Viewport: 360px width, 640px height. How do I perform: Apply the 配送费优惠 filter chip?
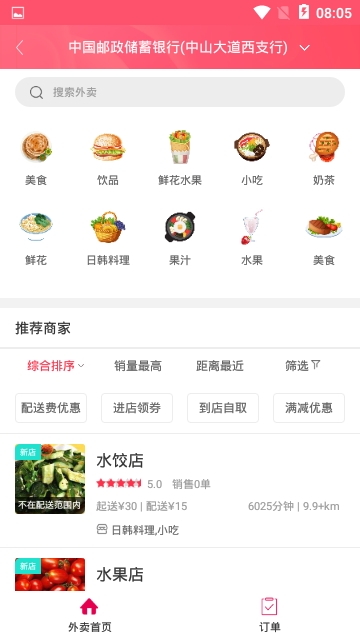pos(51,408)
